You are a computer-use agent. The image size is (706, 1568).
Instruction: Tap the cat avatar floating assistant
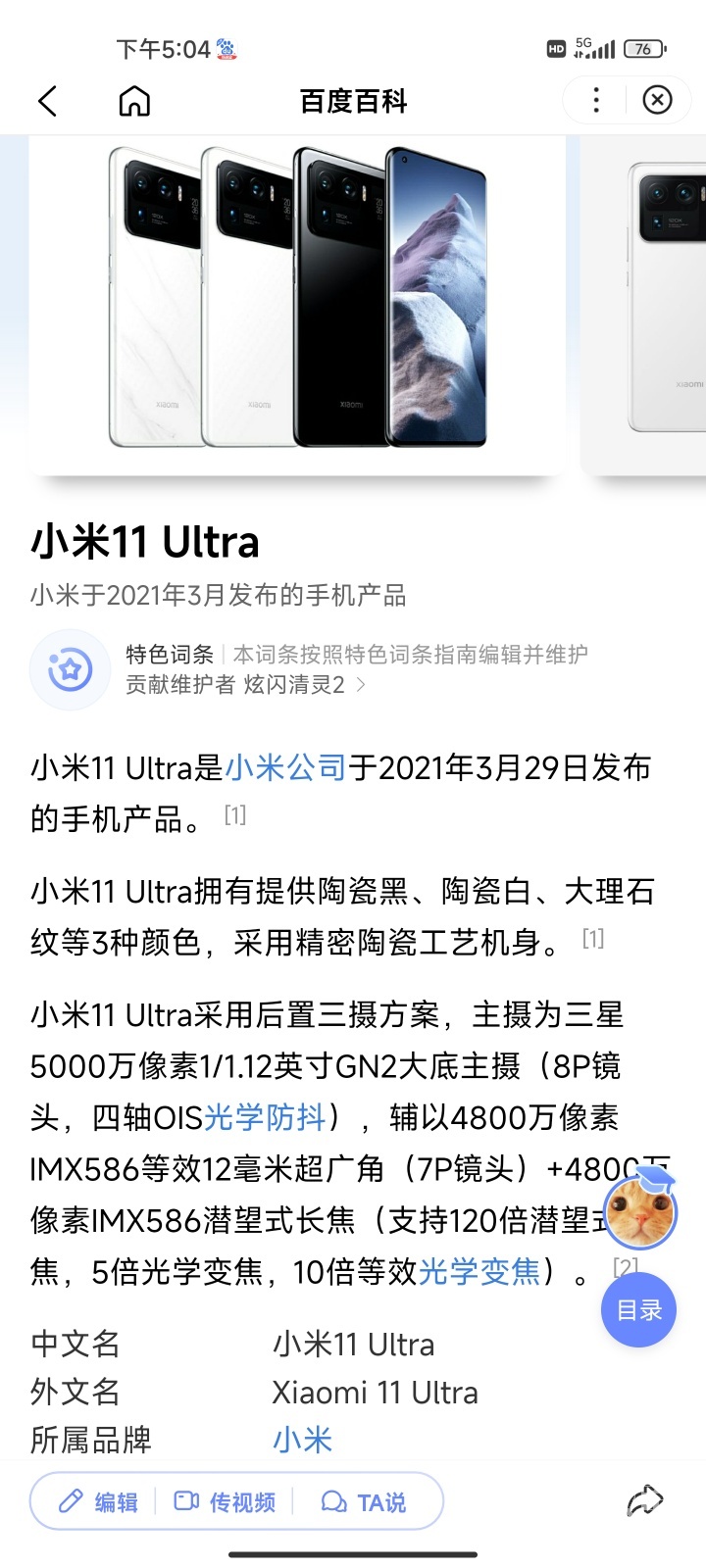point(641,1212)
